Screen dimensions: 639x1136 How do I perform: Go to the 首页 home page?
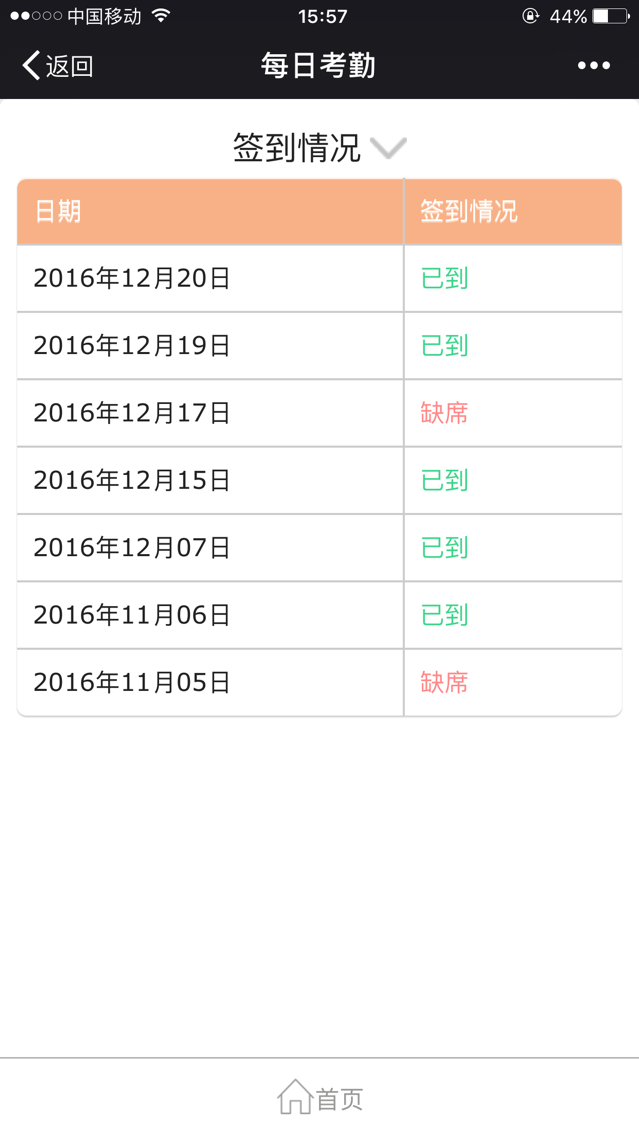320,1098
